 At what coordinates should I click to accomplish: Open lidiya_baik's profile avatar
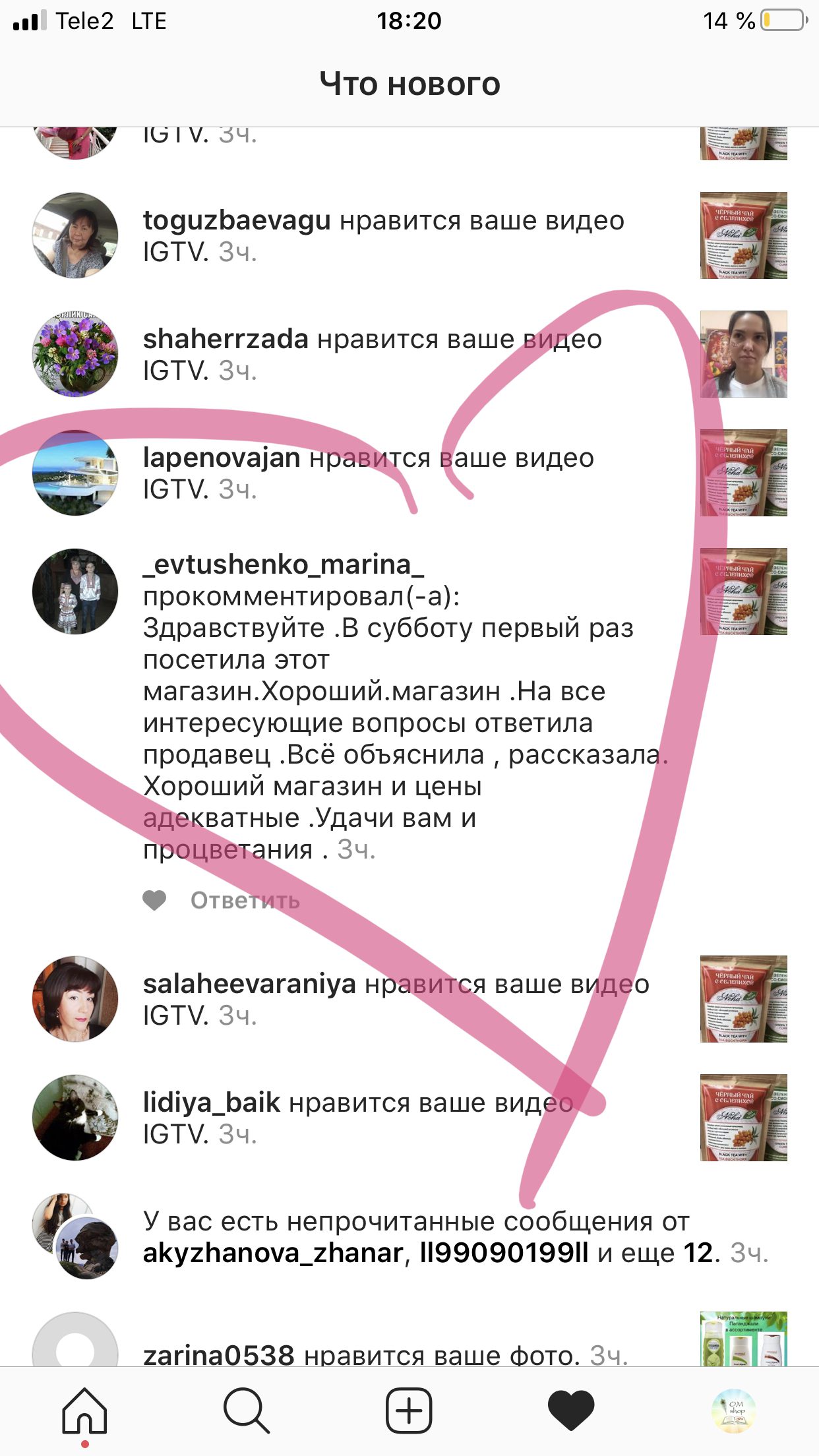tap(75, 1118)
